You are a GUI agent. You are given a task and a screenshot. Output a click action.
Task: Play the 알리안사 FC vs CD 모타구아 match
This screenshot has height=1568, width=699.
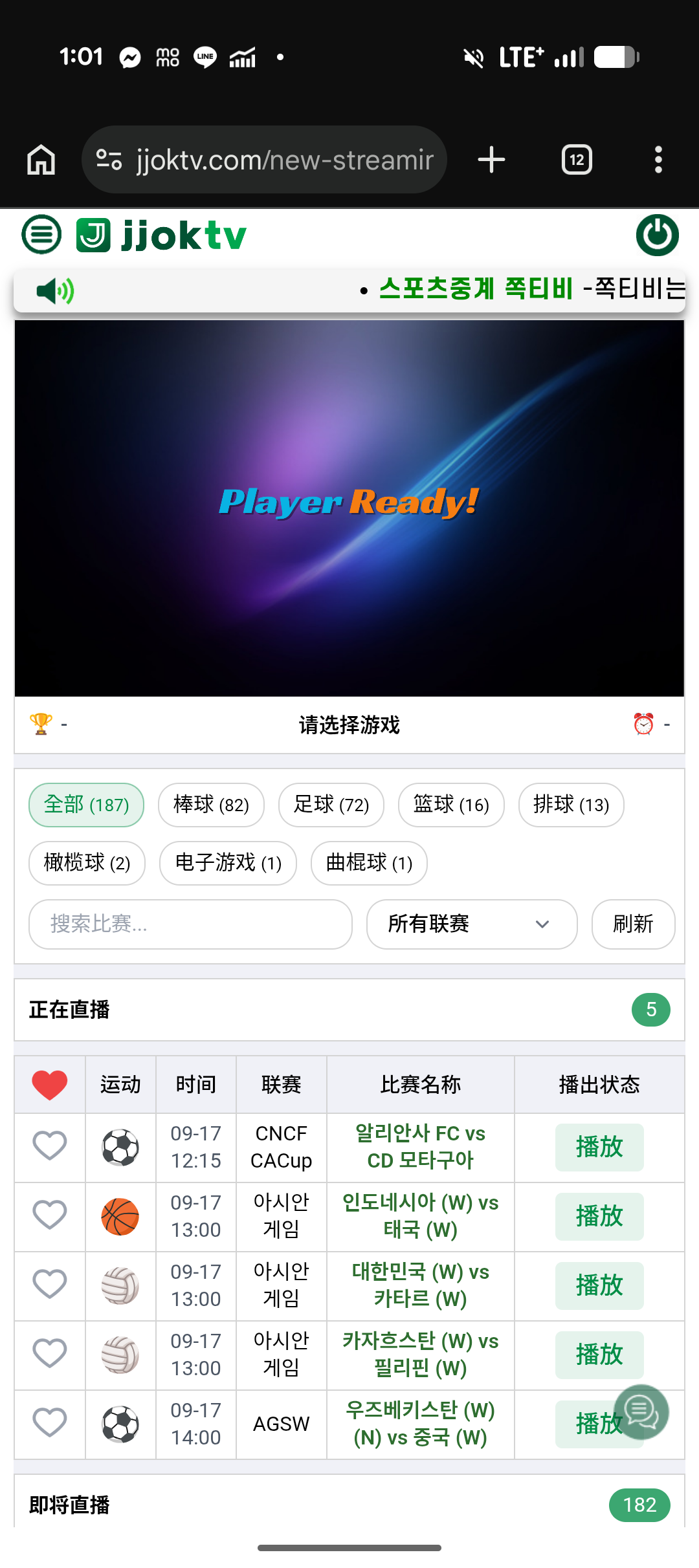[599, 1147]
